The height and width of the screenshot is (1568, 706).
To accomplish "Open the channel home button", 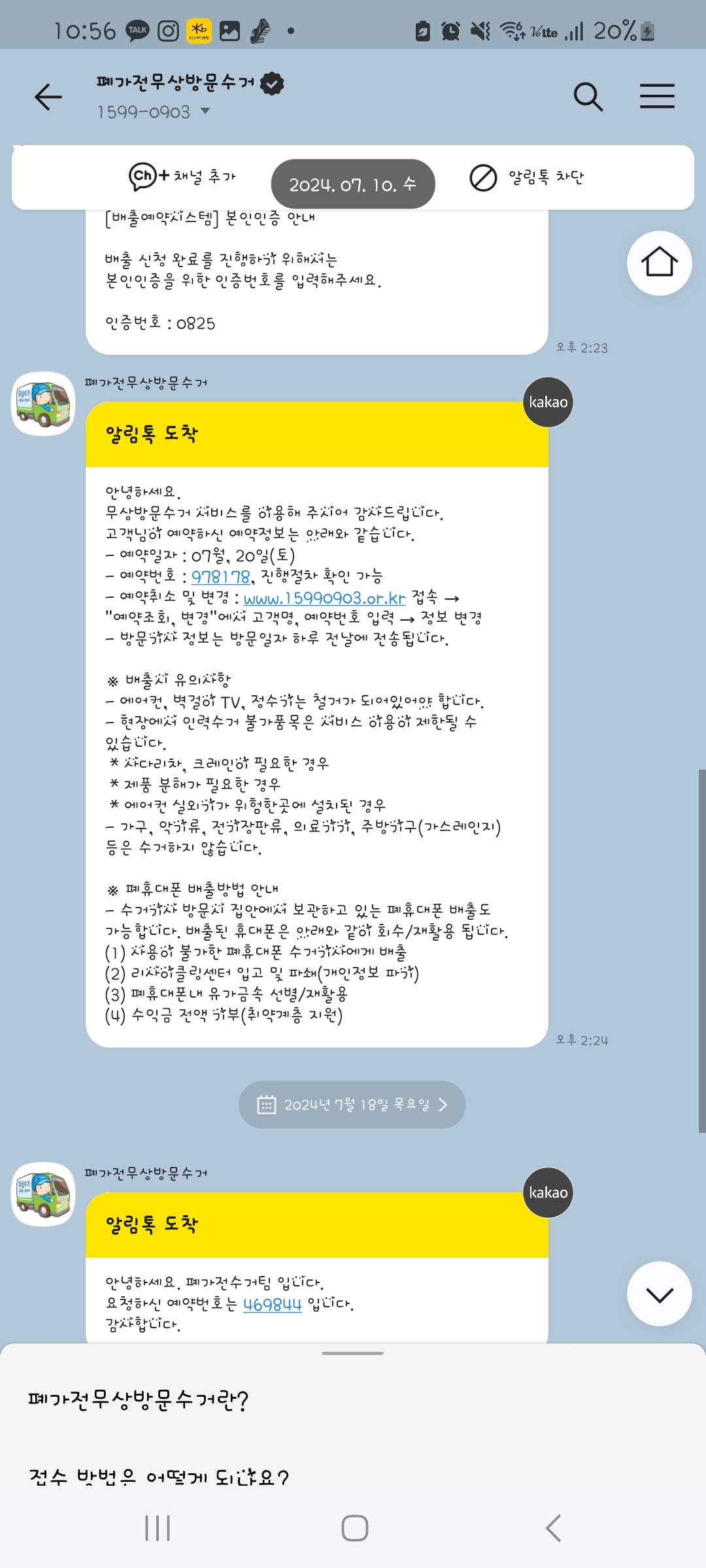I will pos(659,263).
